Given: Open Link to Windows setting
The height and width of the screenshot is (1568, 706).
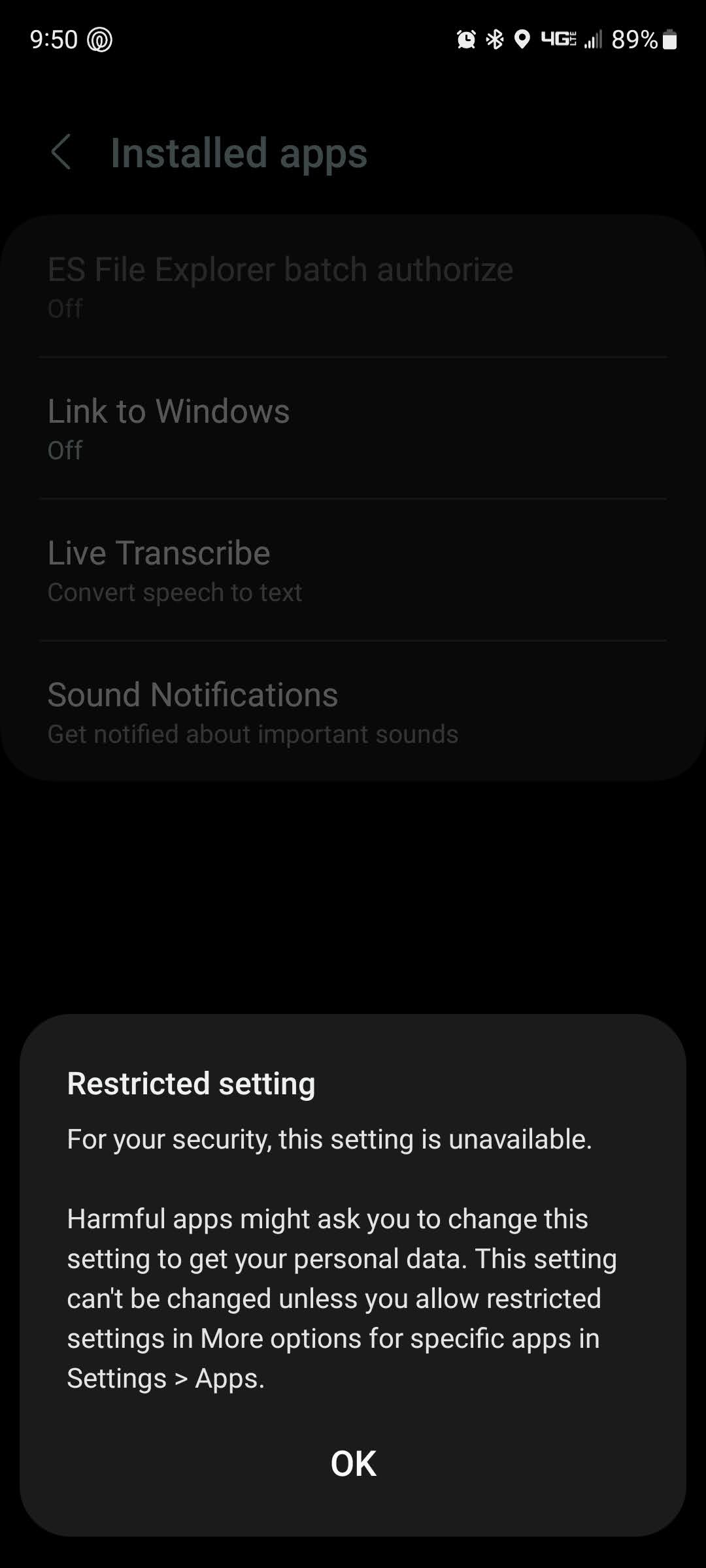Looking at the screenshot, I should (353, 428).
